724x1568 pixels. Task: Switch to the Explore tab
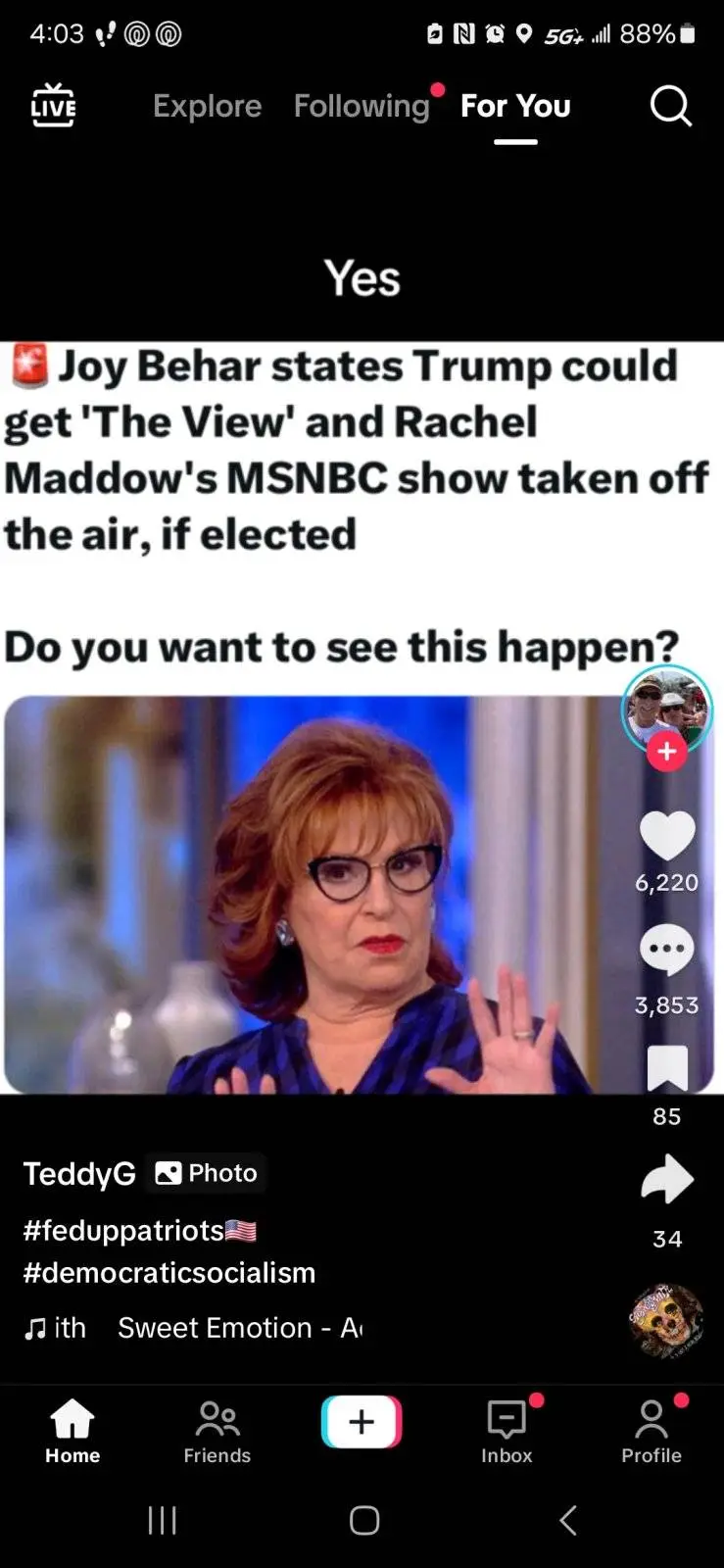click(207, 106)
